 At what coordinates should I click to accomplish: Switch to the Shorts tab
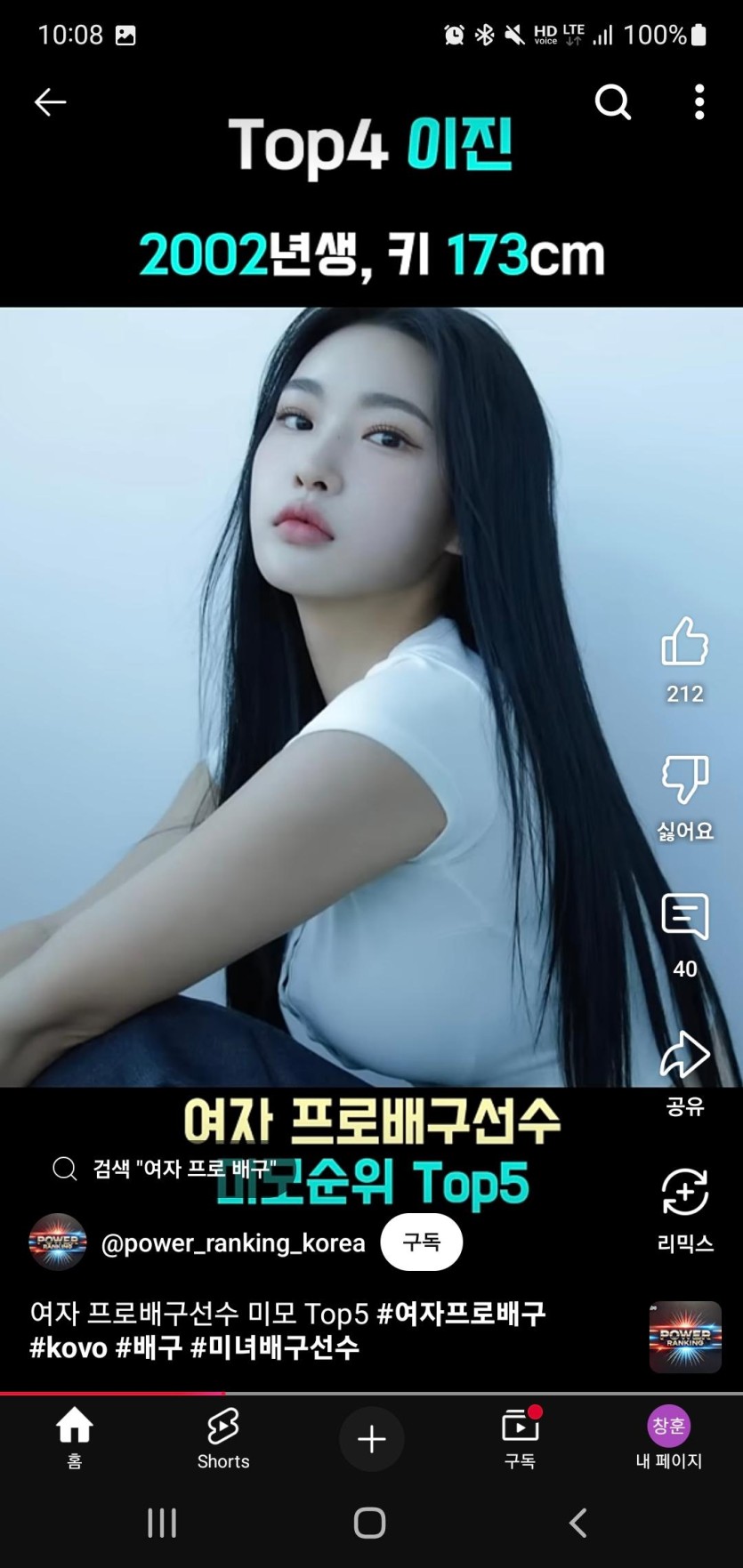[222, 1438]
